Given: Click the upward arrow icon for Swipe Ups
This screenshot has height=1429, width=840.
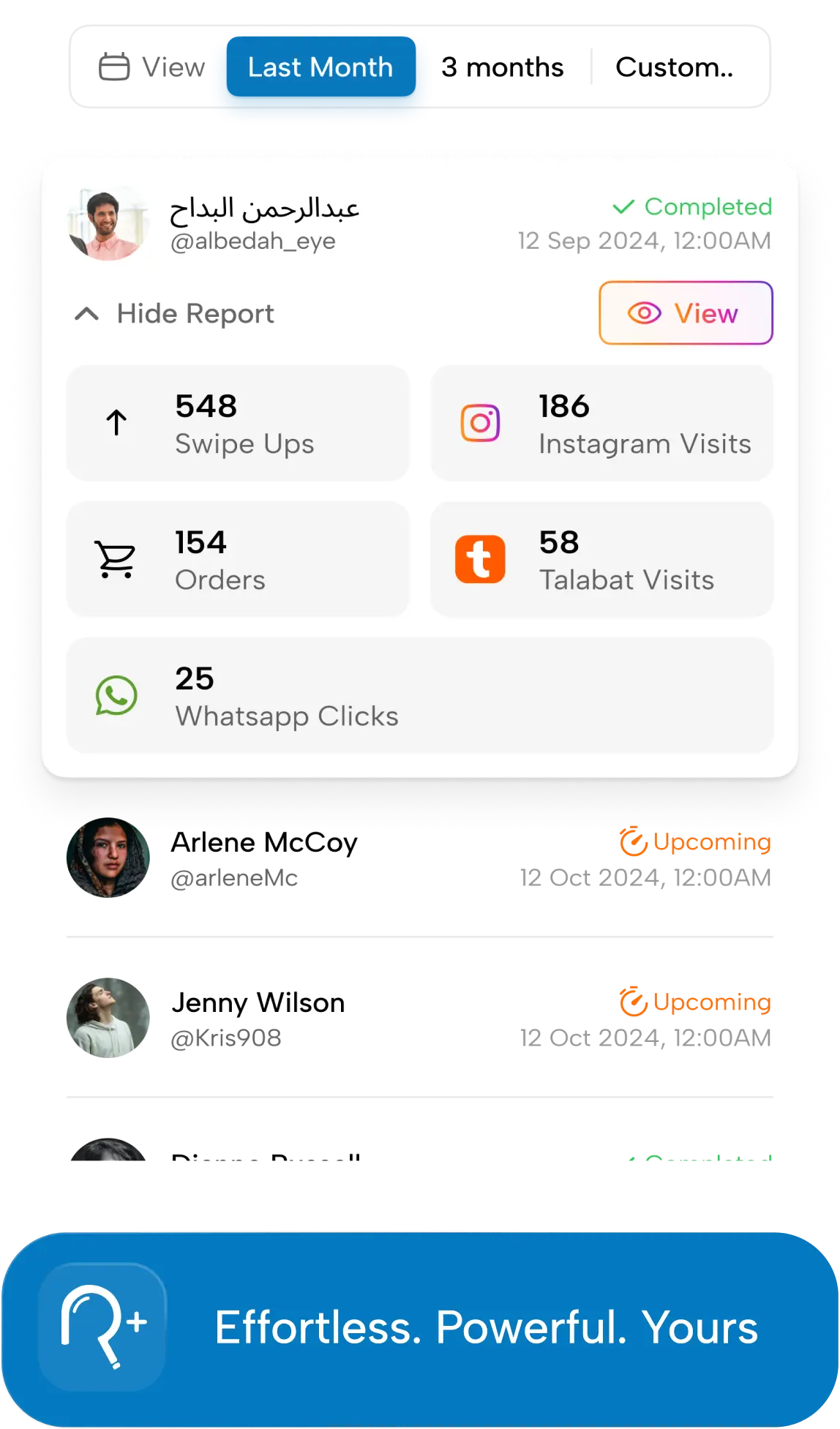Looking at the screenshot, I should pyautogui.click(x=115, y=422).
